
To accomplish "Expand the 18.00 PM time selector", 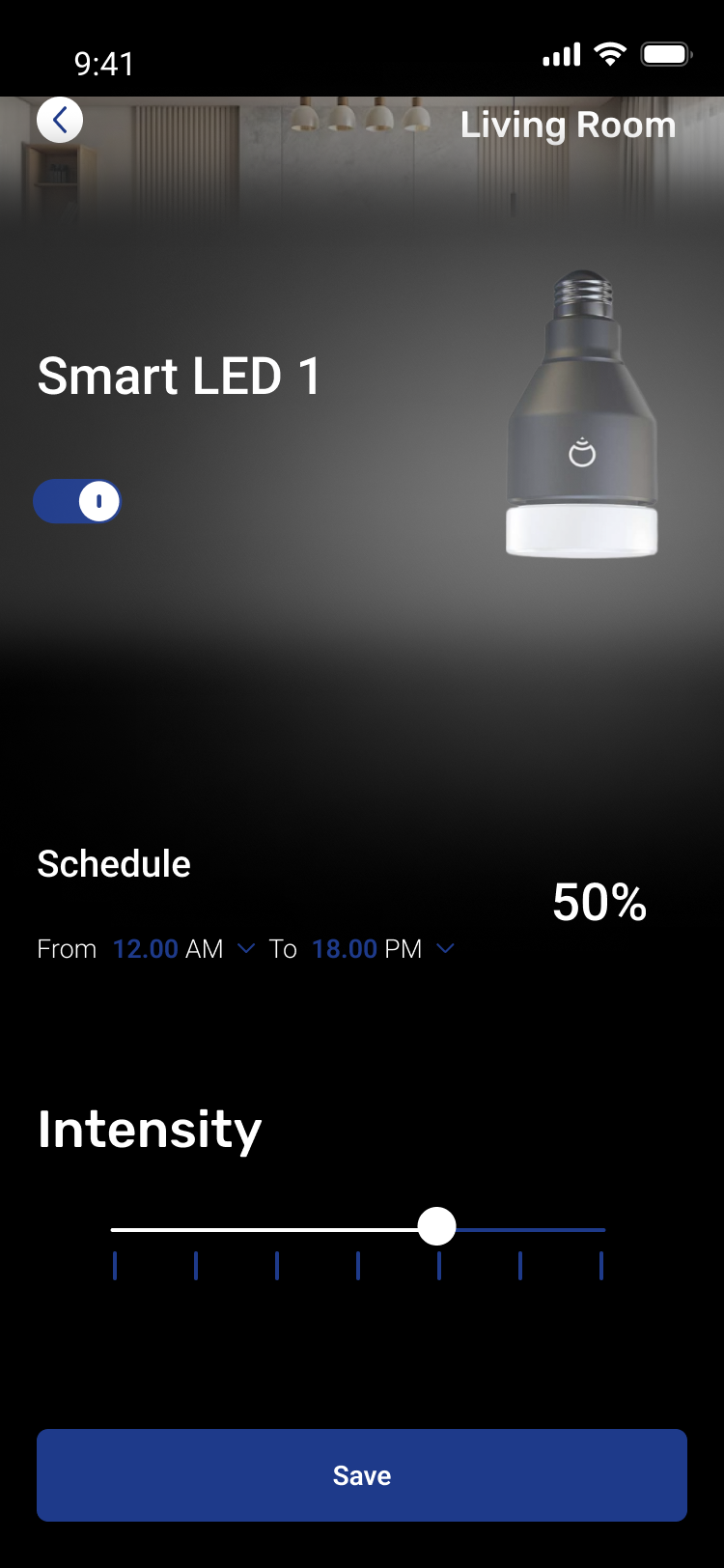I will [445, 949].
